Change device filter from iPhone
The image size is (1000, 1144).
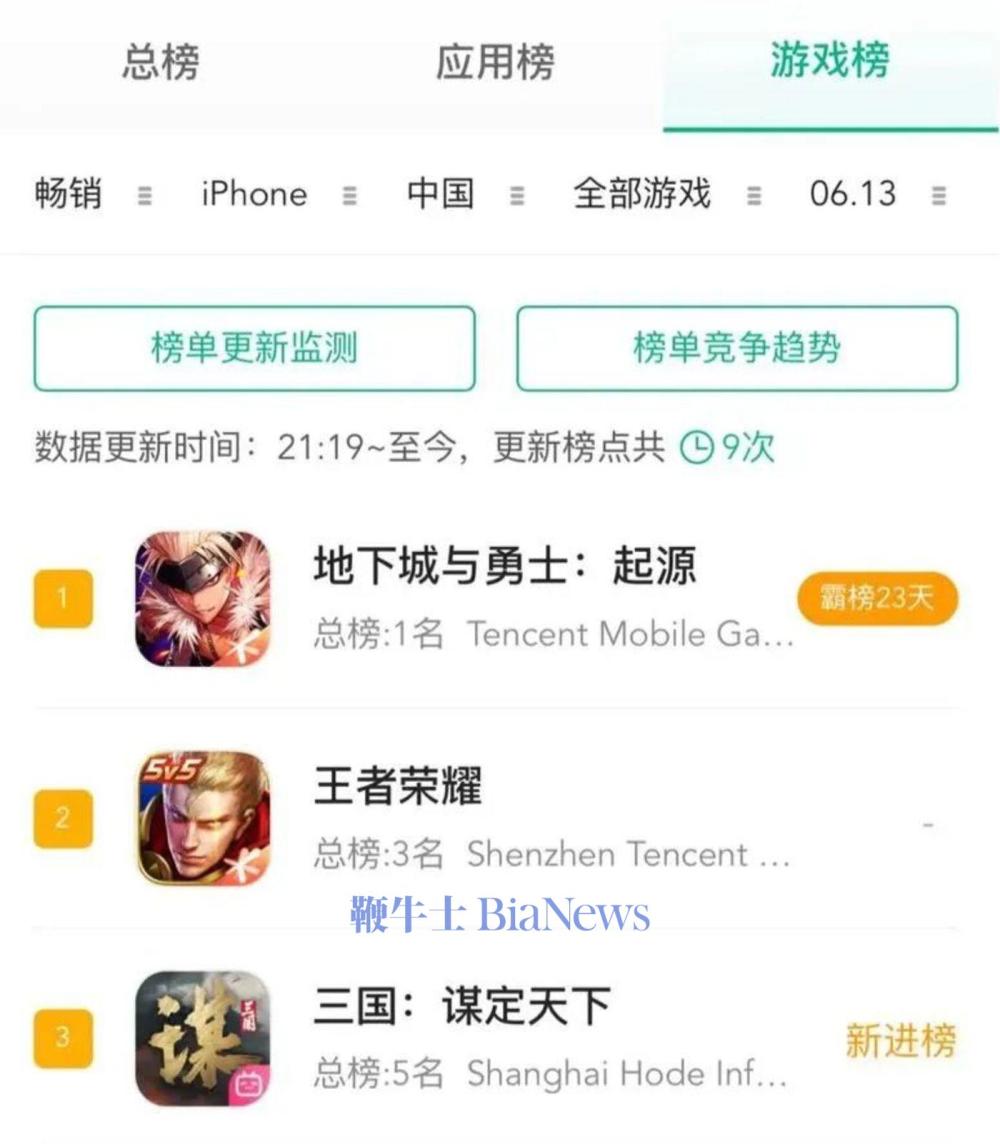277,194
